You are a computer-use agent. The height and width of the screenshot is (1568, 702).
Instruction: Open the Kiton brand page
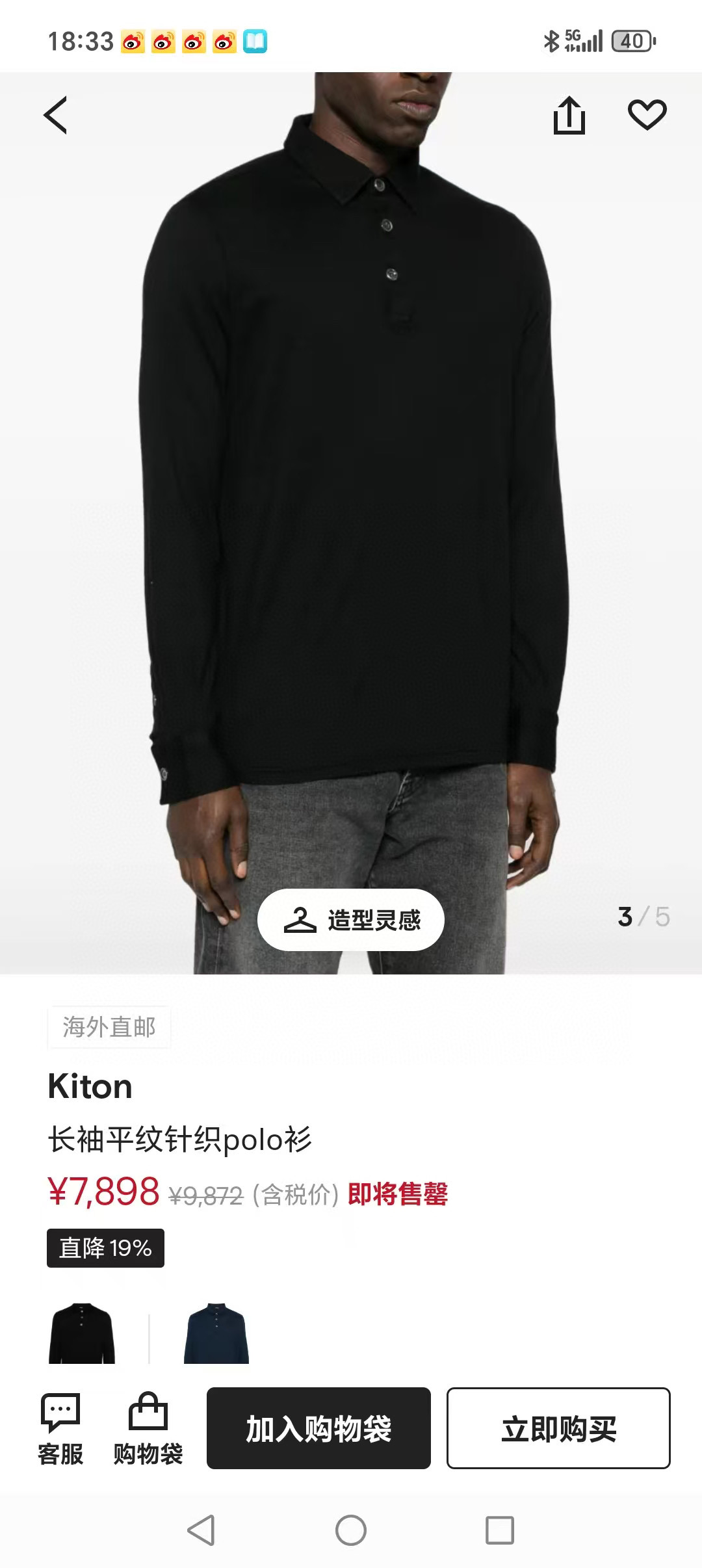[x=90, y=1086]
